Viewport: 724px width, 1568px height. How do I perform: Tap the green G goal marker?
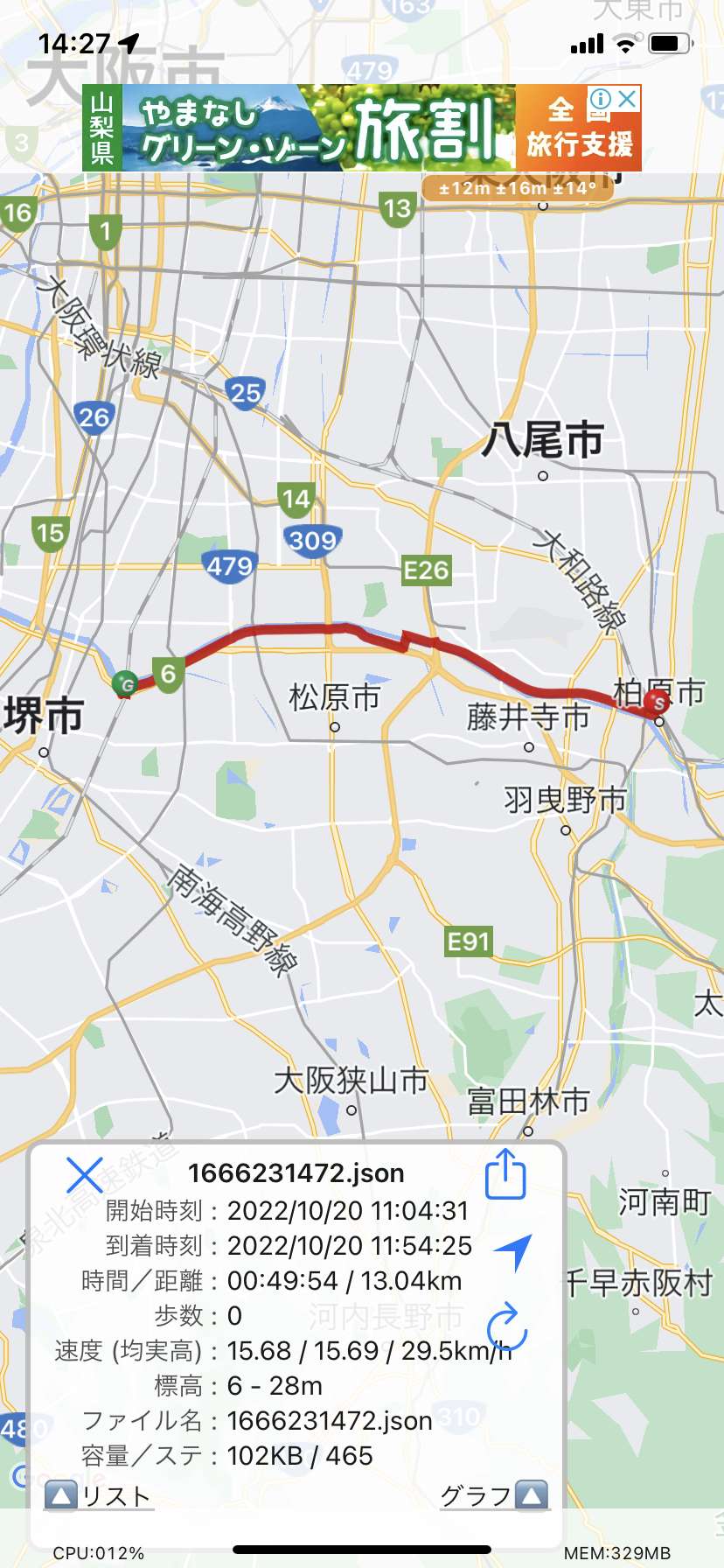tap(127, 685)
